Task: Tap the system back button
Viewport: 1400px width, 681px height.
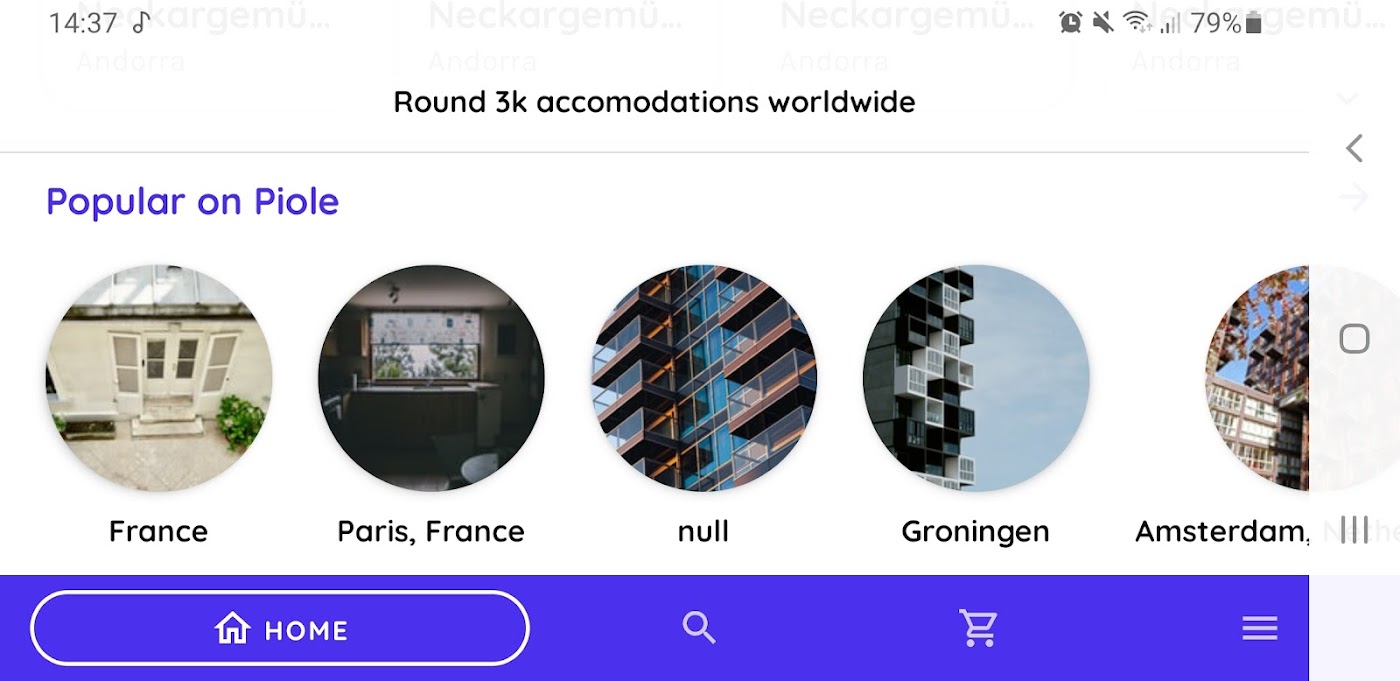Action: coord(1354,148)
